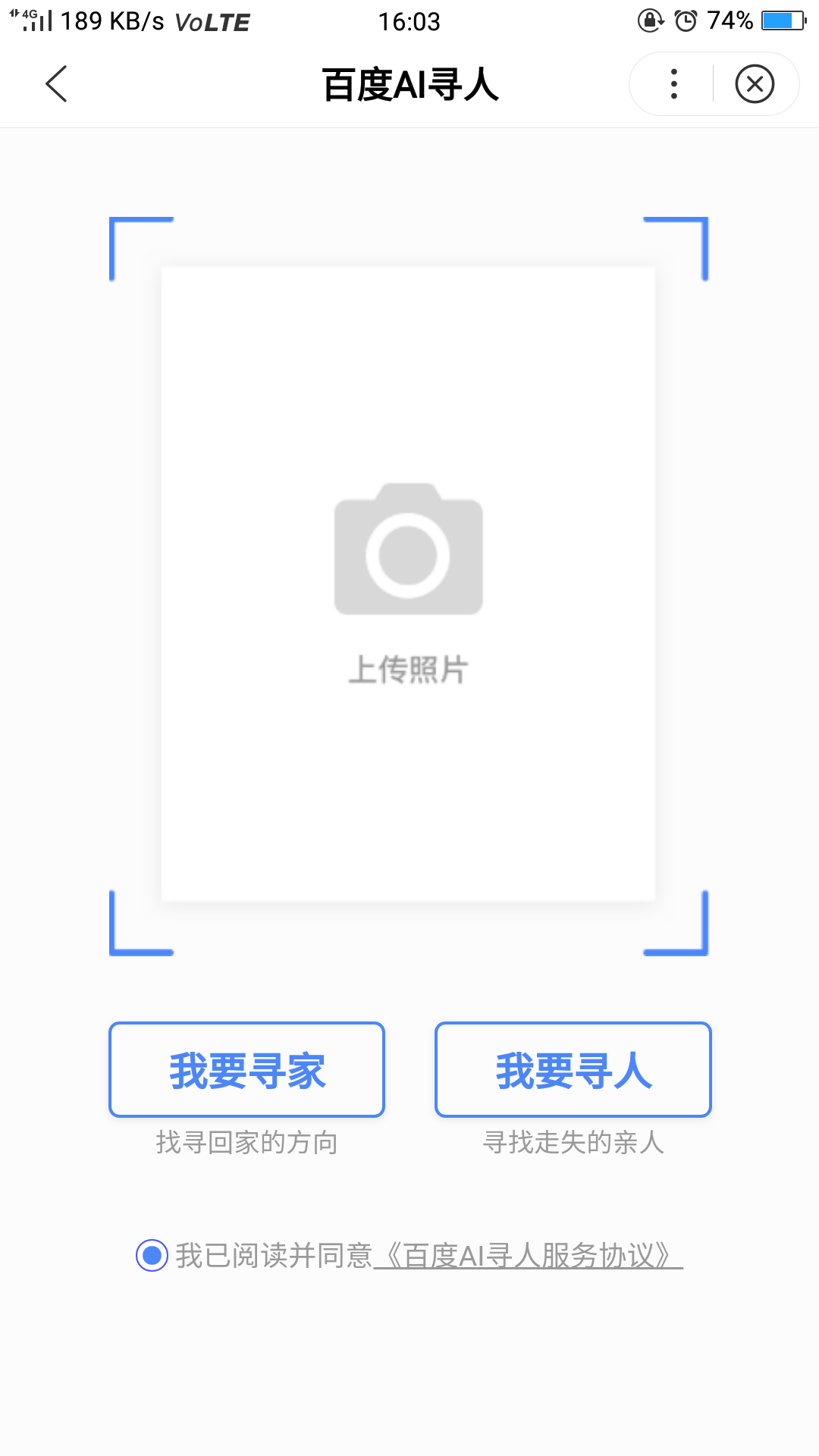Tap the circular close icon in top bar
819x1456 pixels.
[755, 83]
